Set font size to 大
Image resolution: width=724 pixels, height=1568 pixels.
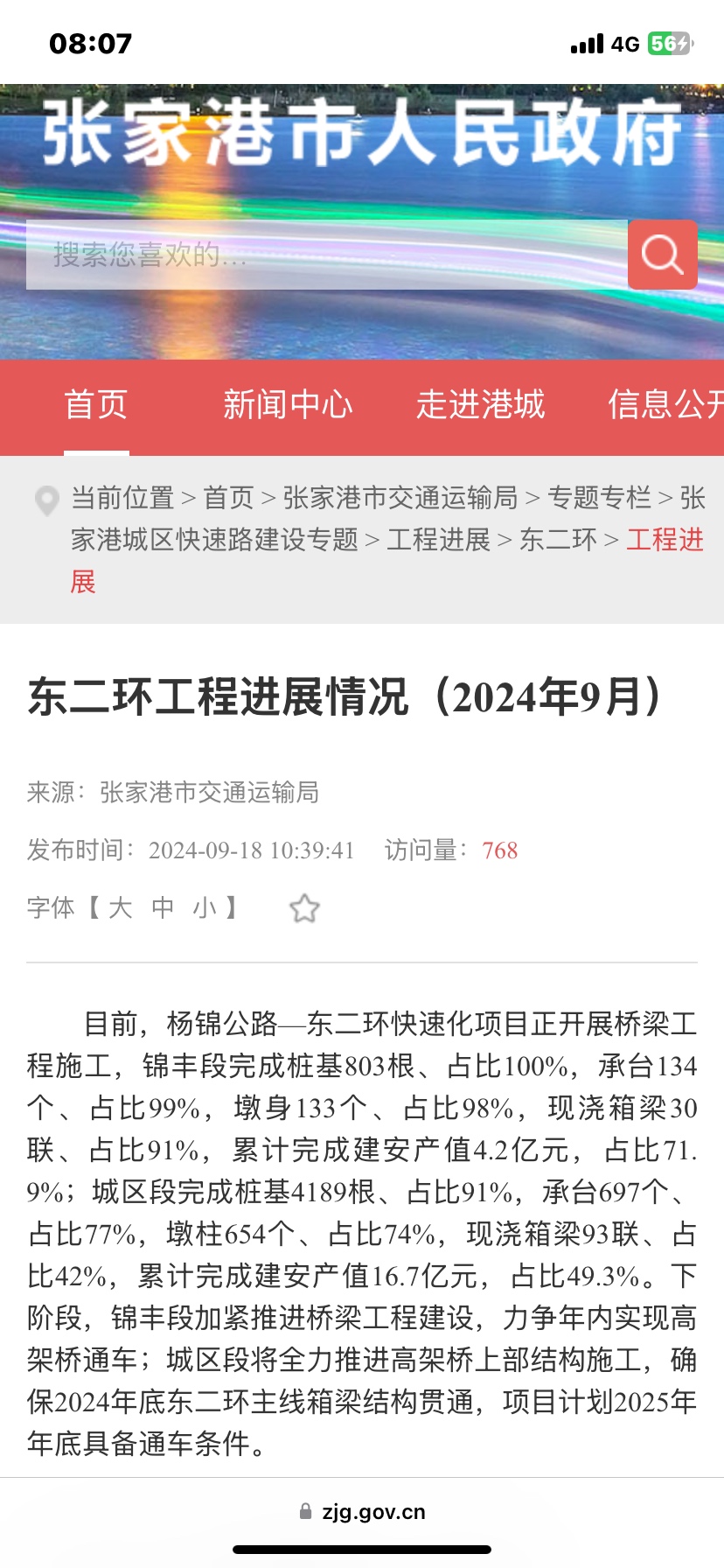coord(120,907)
